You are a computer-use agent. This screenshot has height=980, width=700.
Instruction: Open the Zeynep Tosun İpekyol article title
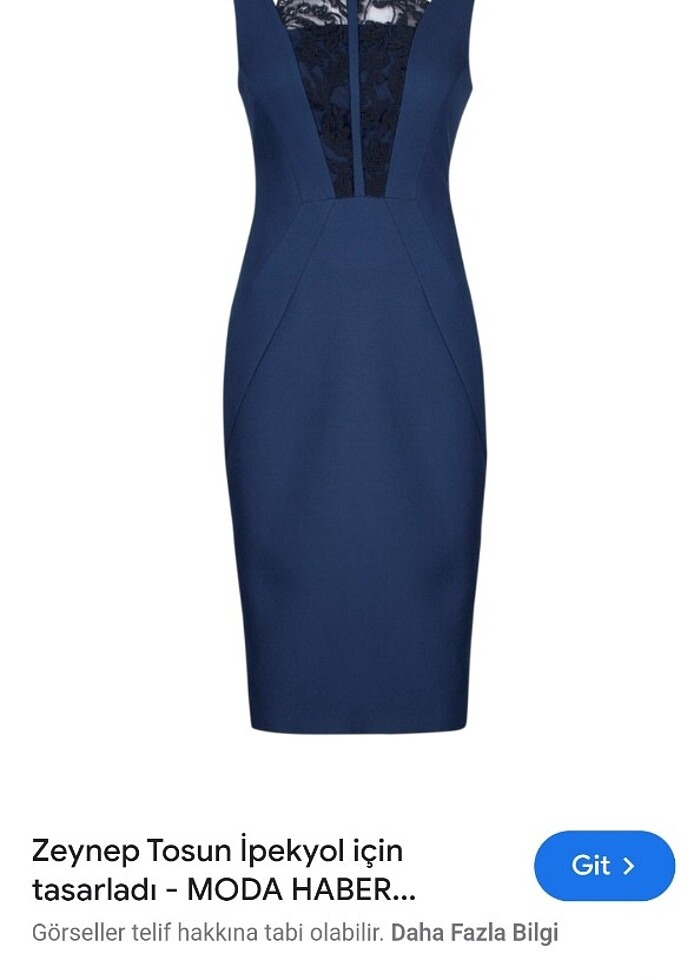pyautogui.click(x=225, y=869)
